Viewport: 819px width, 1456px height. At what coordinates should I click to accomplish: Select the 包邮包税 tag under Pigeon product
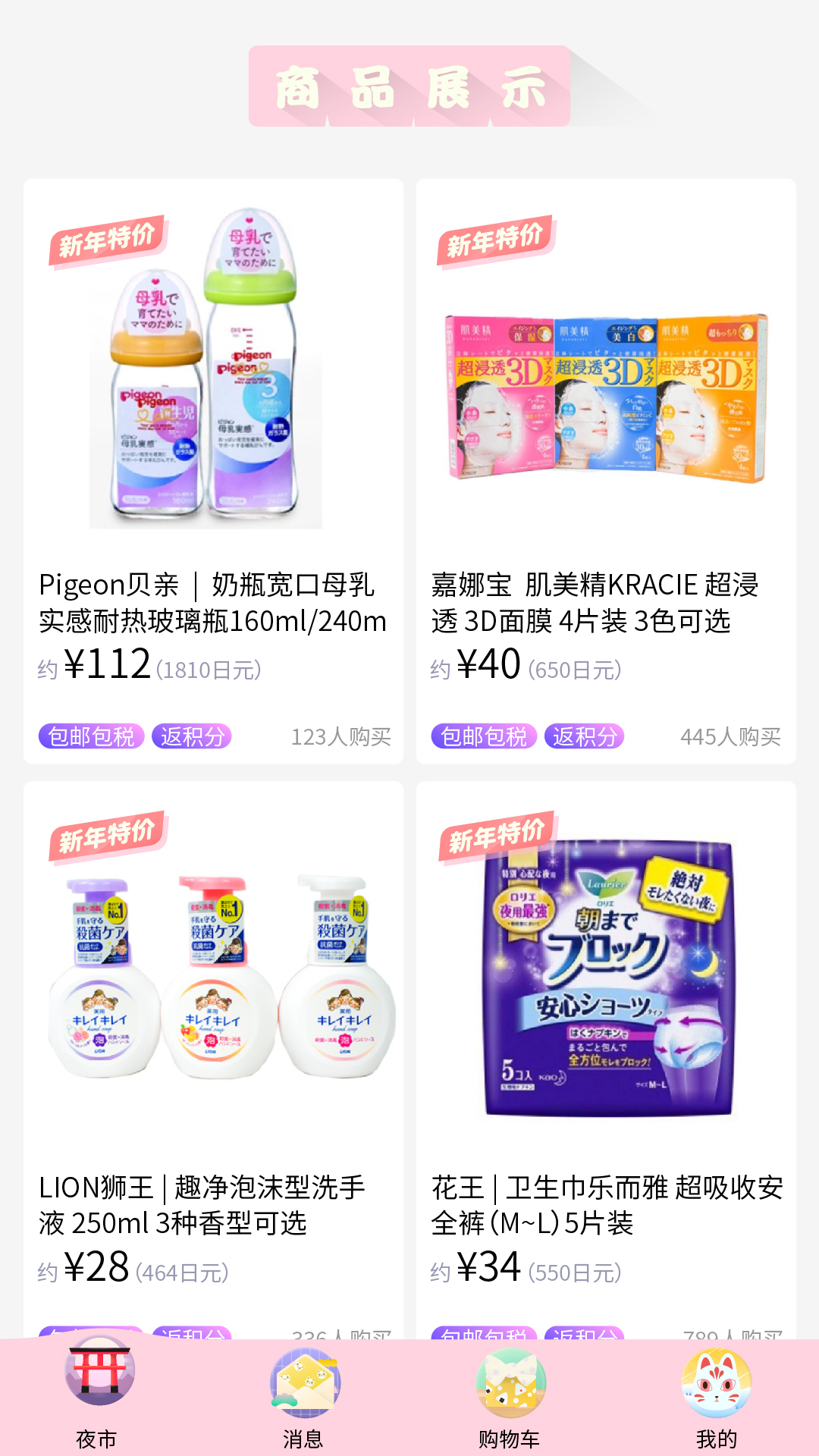pyautogui.click(x=93, y=735)
